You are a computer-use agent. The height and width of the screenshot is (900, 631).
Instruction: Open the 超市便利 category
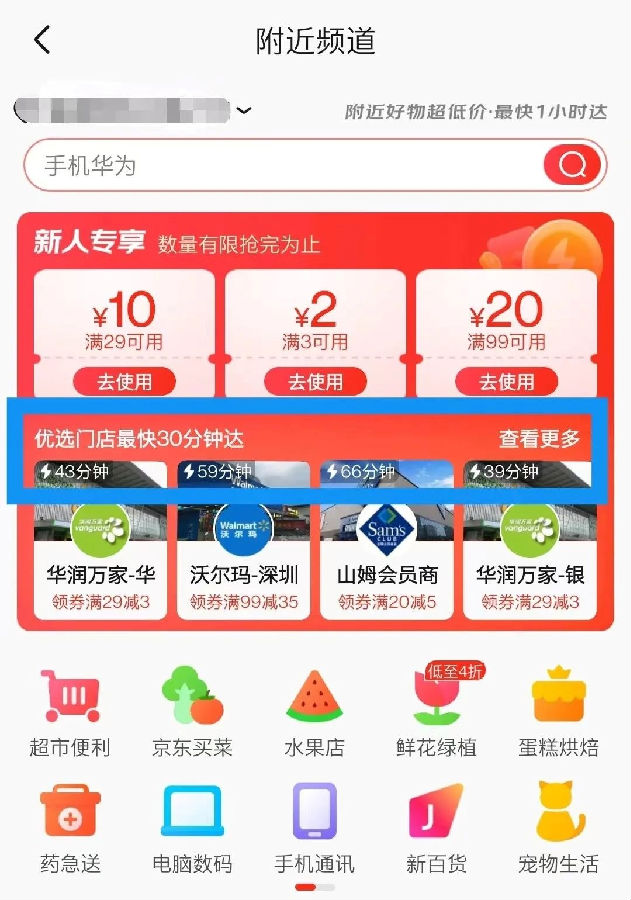click(70, 712)
